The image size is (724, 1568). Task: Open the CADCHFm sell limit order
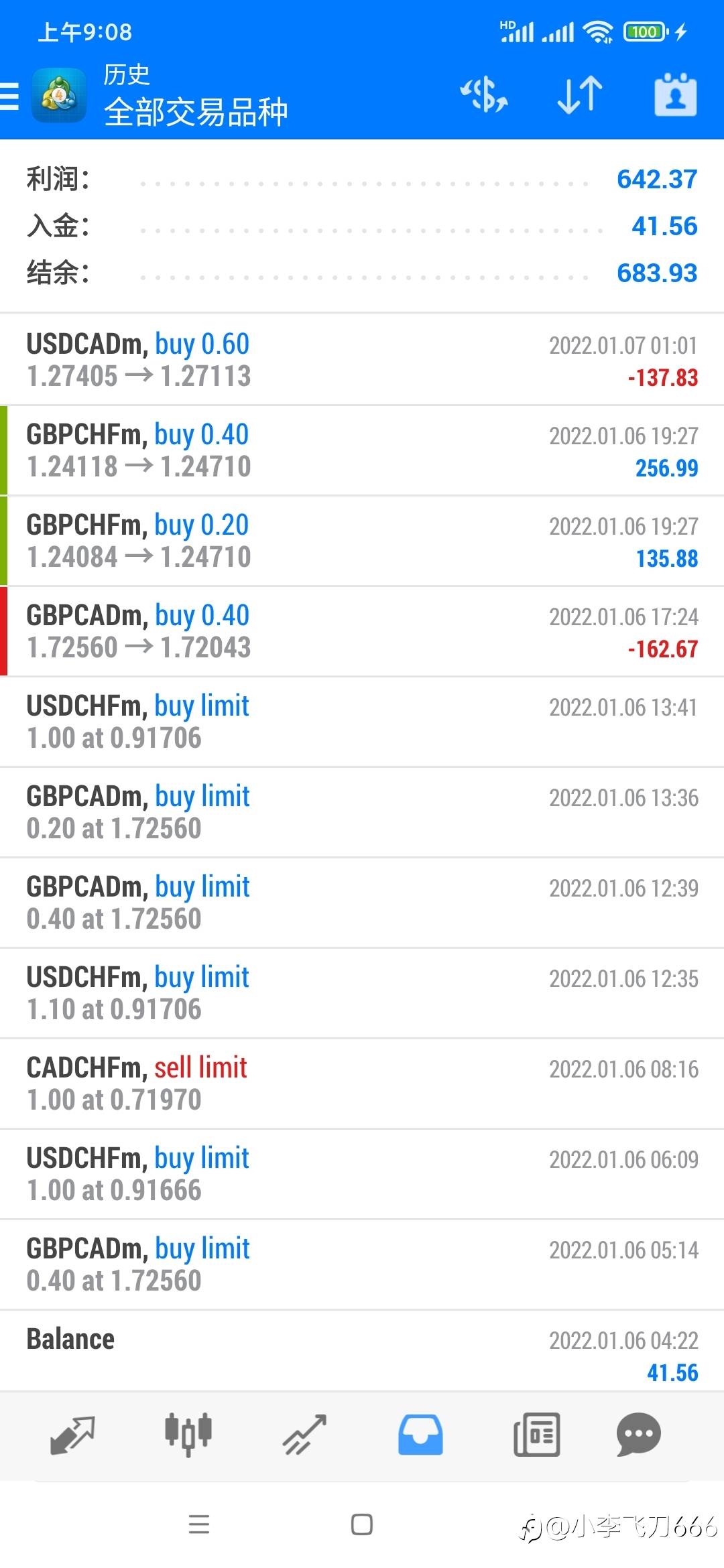[x=362, y=1084]
